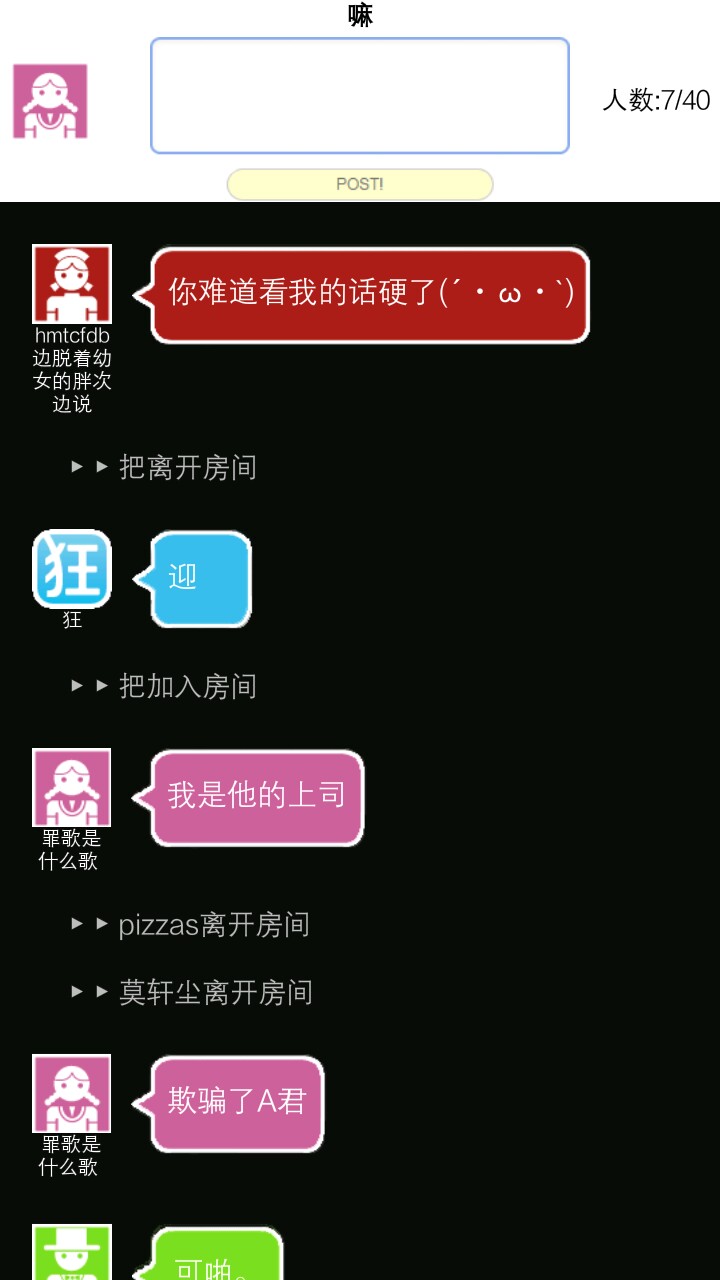Viewport: 720px width, 1280px height.
Task: Tap avatar beside 我是他的上司 message
Action: click(72, 788)
